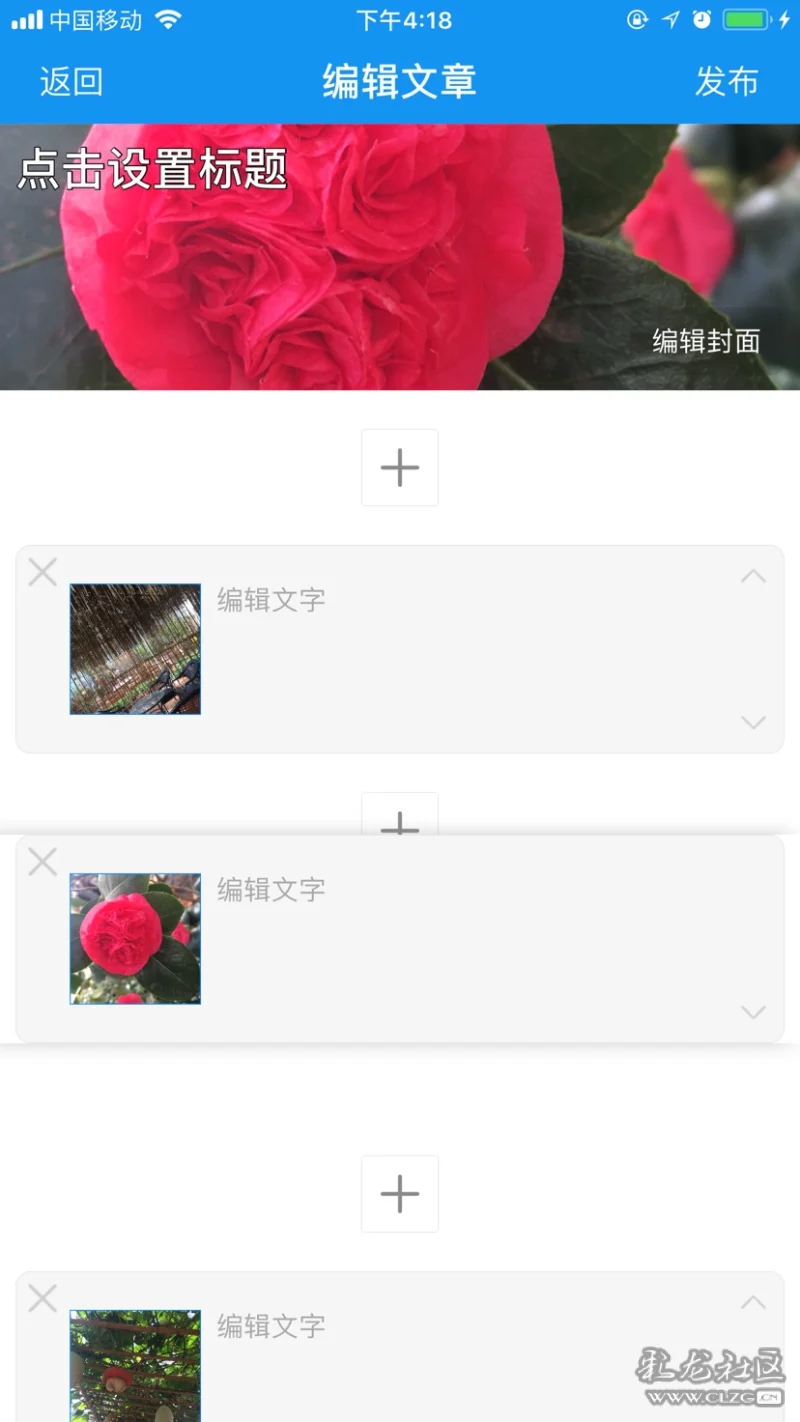800x1422 pixels.
Task: Move the green trellis block up
Action: pos(753,1302)
